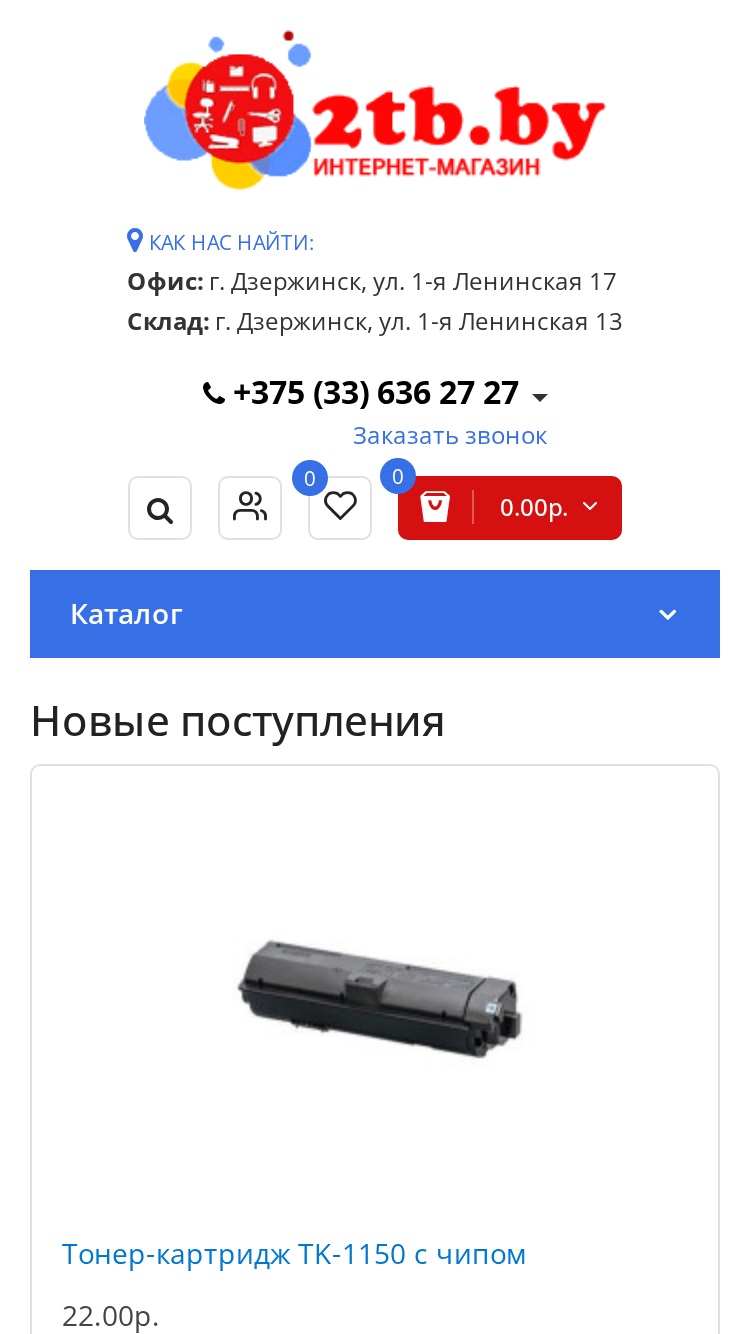Expand the phone number dropdown arrow

pos(540,397)
